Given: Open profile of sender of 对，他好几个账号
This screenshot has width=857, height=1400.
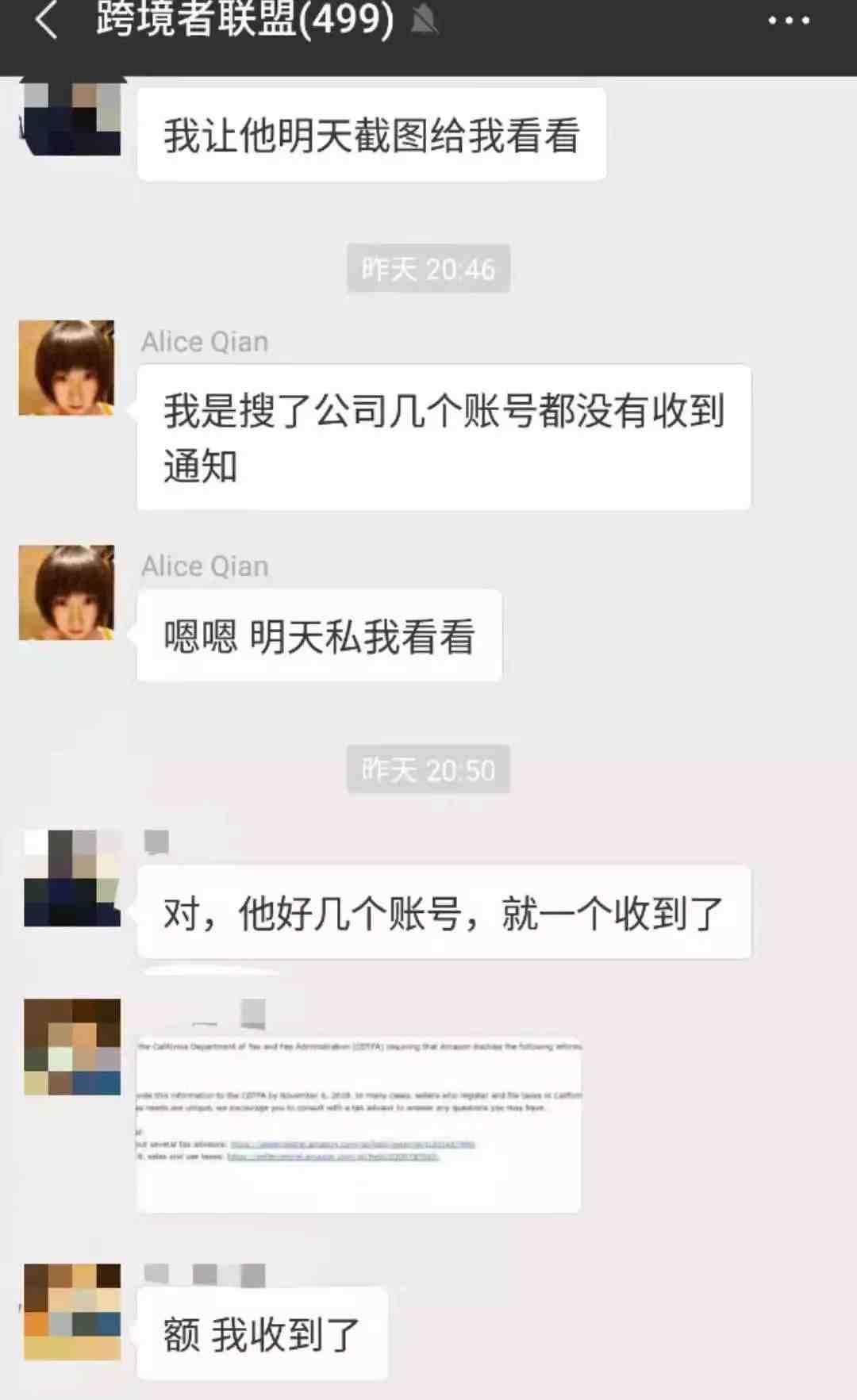Looking at the screenshot, I should (x=72, y=878).
